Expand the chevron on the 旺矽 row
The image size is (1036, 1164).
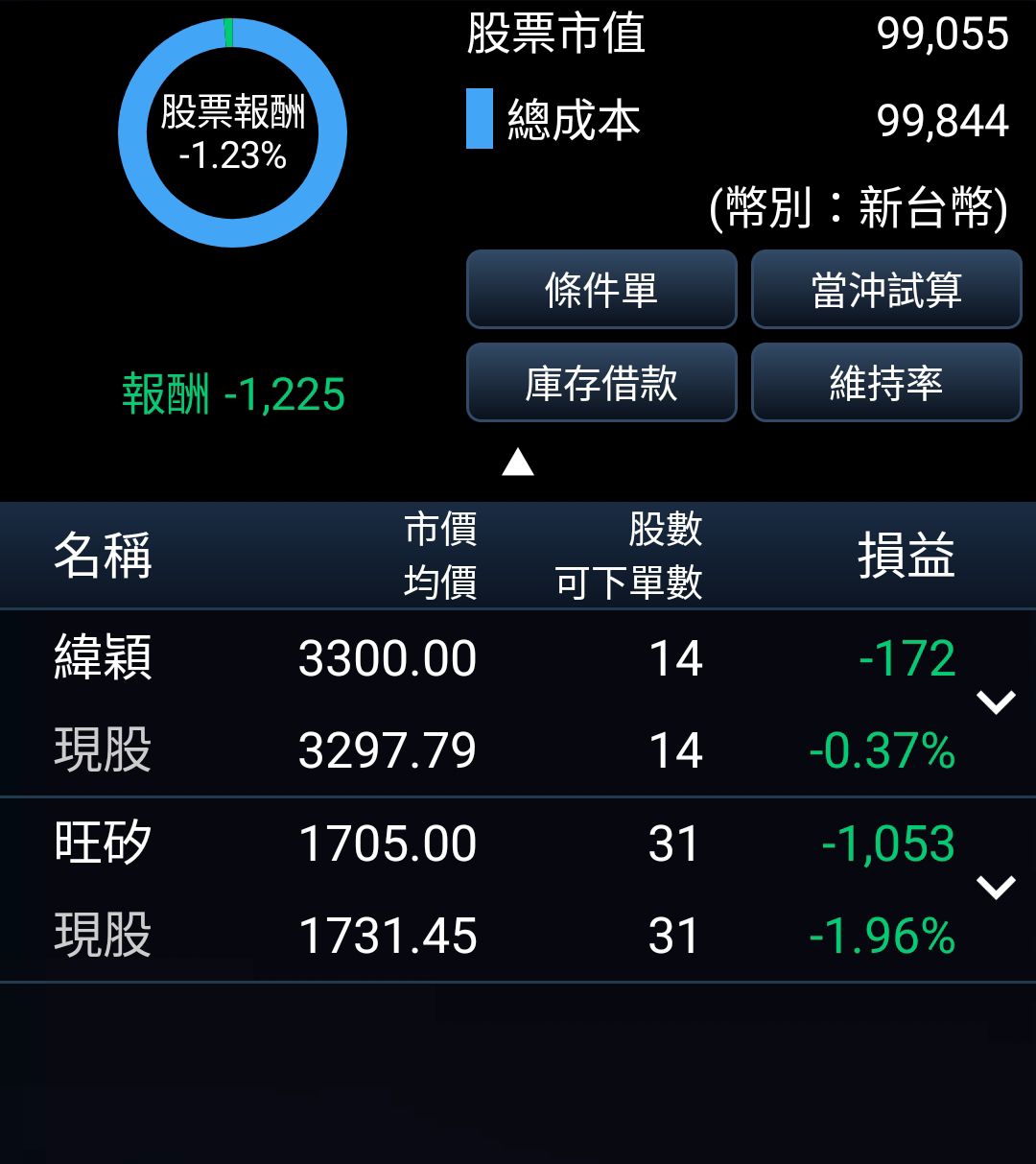[x=996, y=888]
